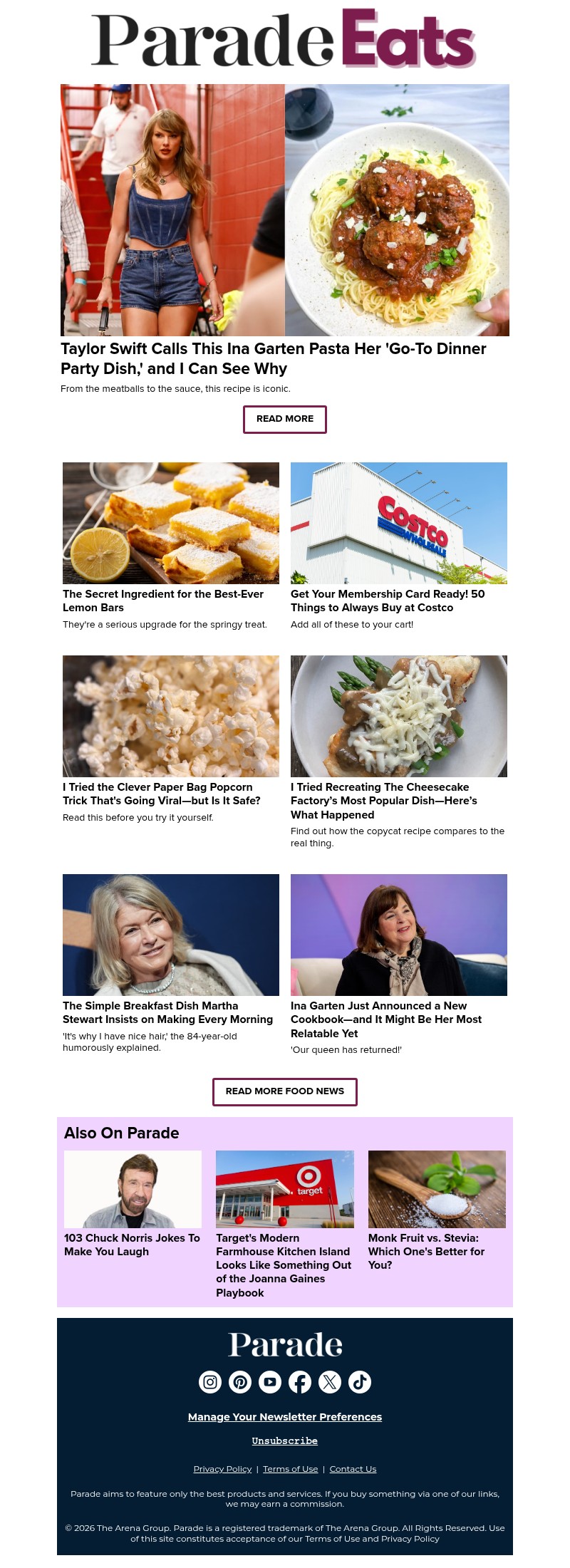Read the Cheesecake Factory copycat recipe article
The height and width of the screenshot is (1568, 570).
[x=383, y=801]
